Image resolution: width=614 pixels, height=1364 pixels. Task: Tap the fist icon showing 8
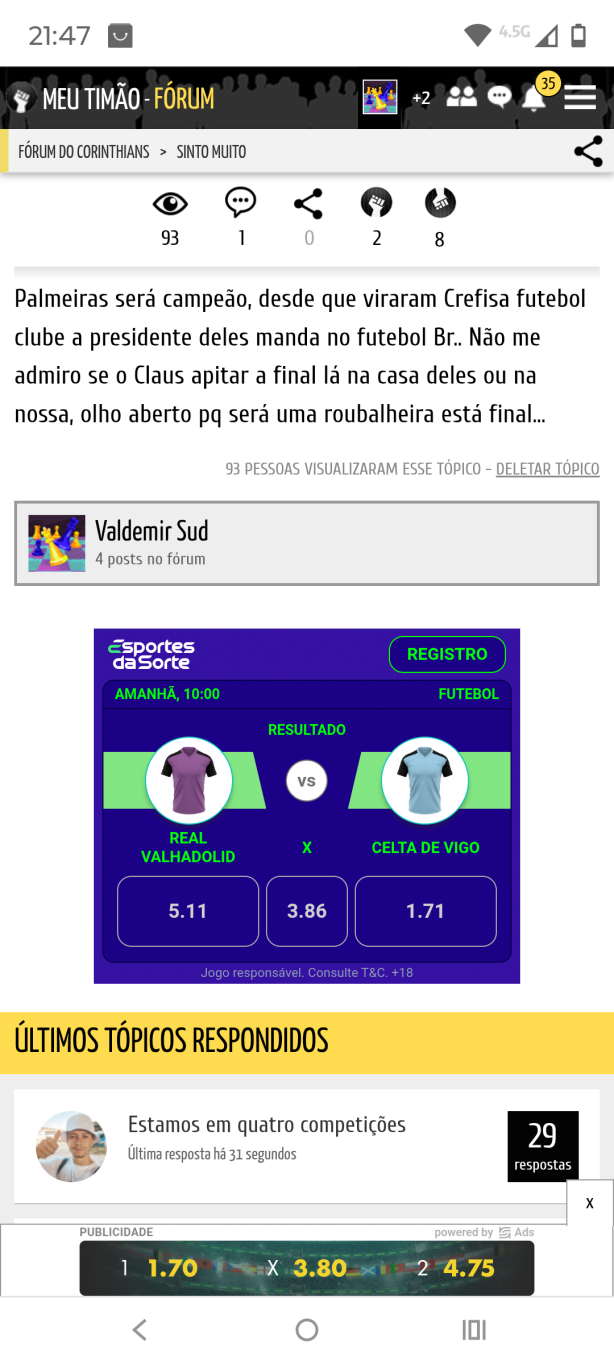(x=439, y=204)
